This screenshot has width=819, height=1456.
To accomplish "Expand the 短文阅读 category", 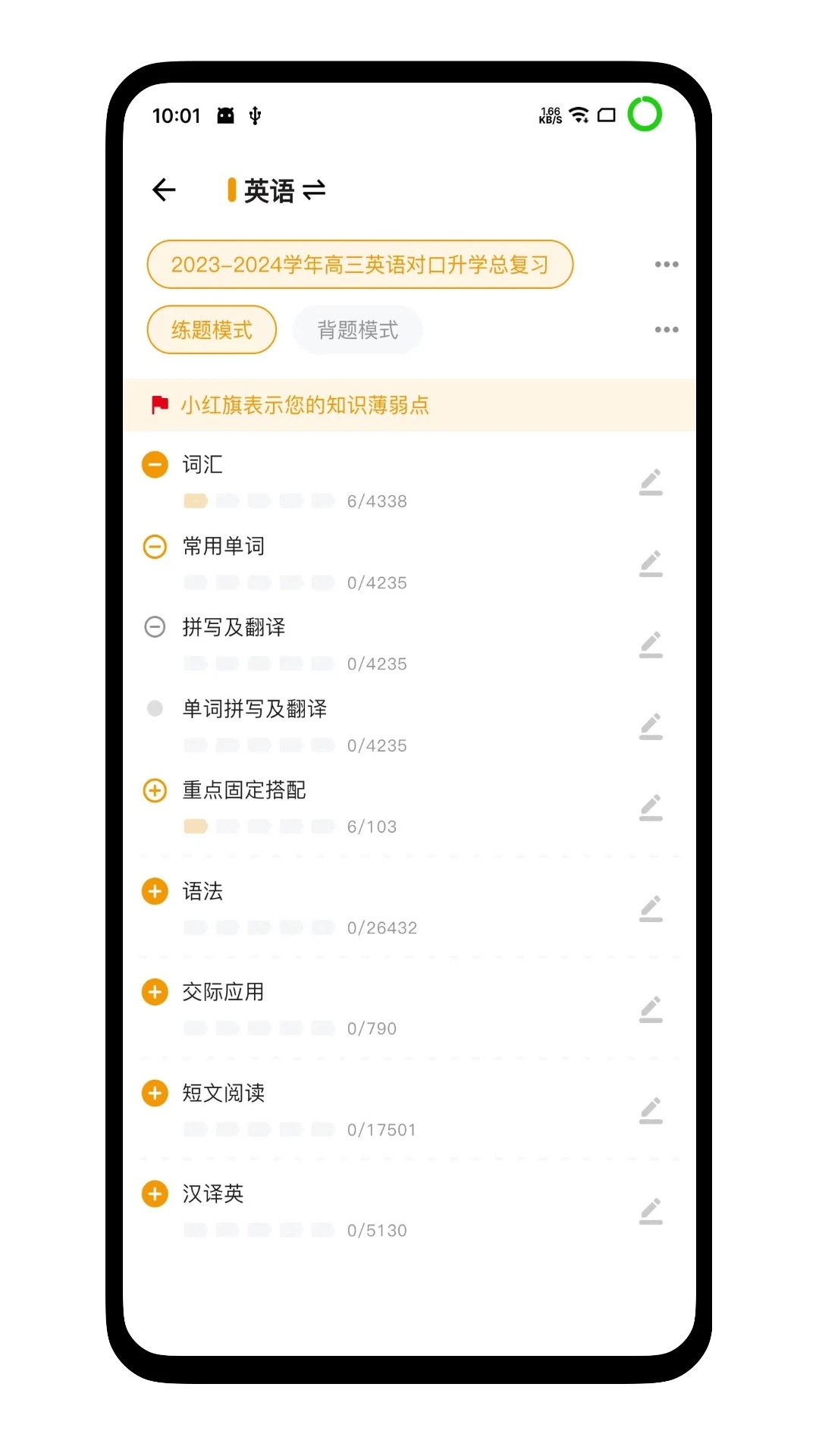I will (154, 1093).
